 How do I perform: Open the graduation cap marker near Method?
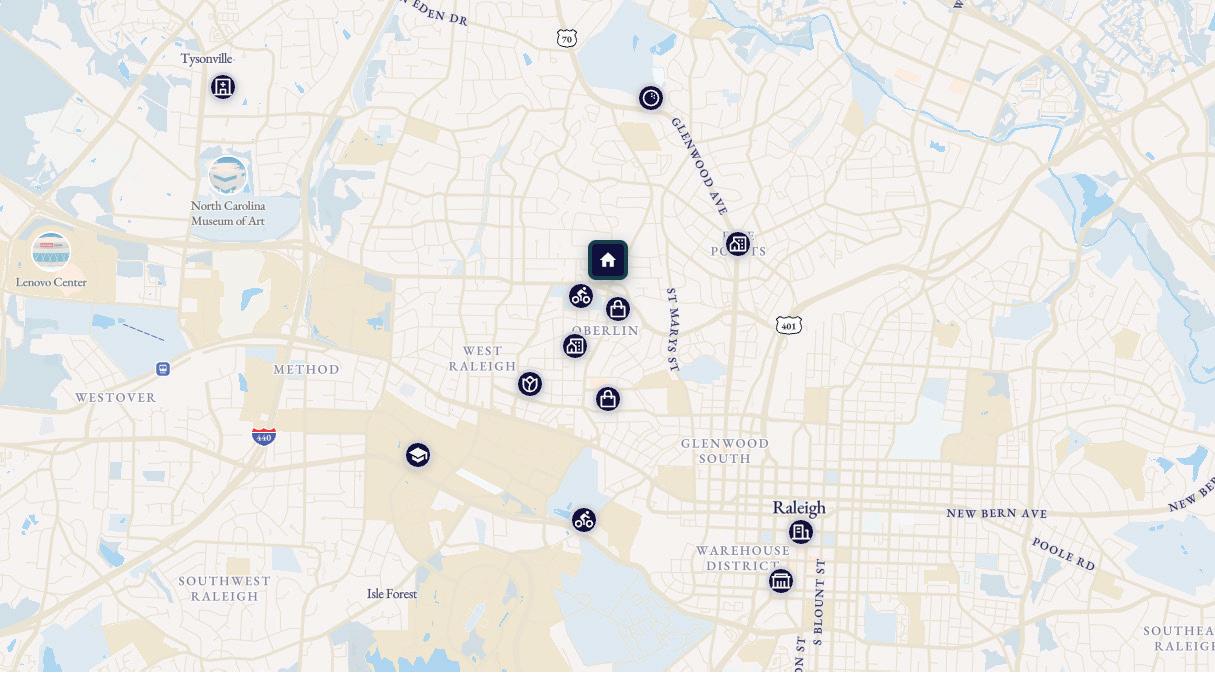point(418,456)
